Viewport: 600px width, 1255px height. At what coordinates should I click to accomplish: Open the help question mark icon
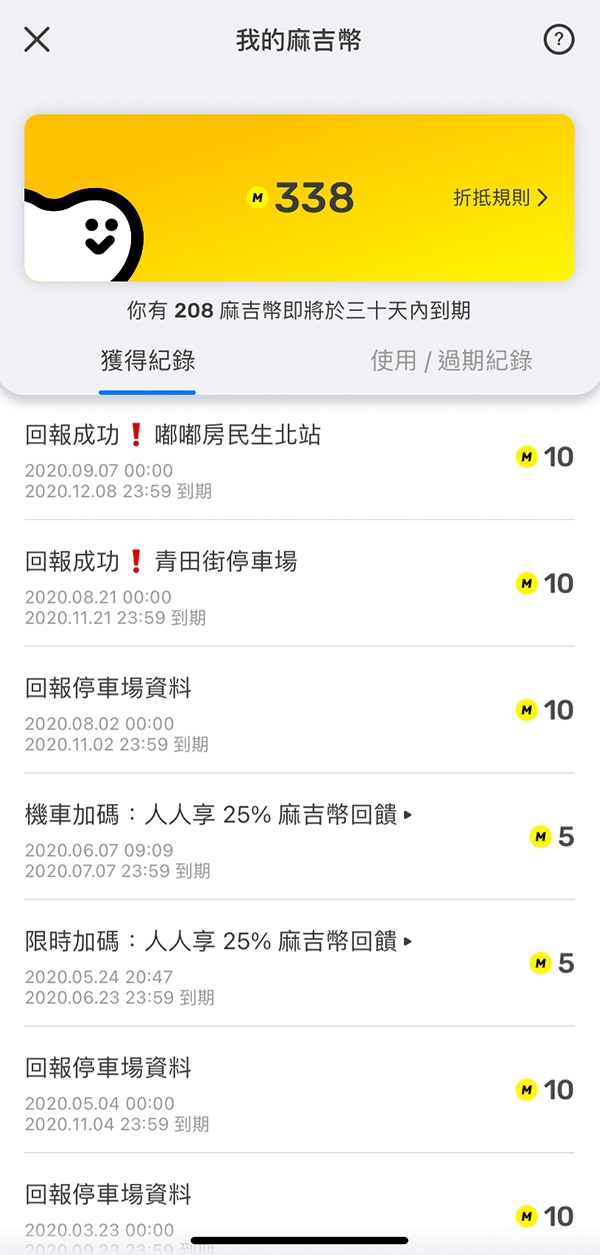point(558,40)
